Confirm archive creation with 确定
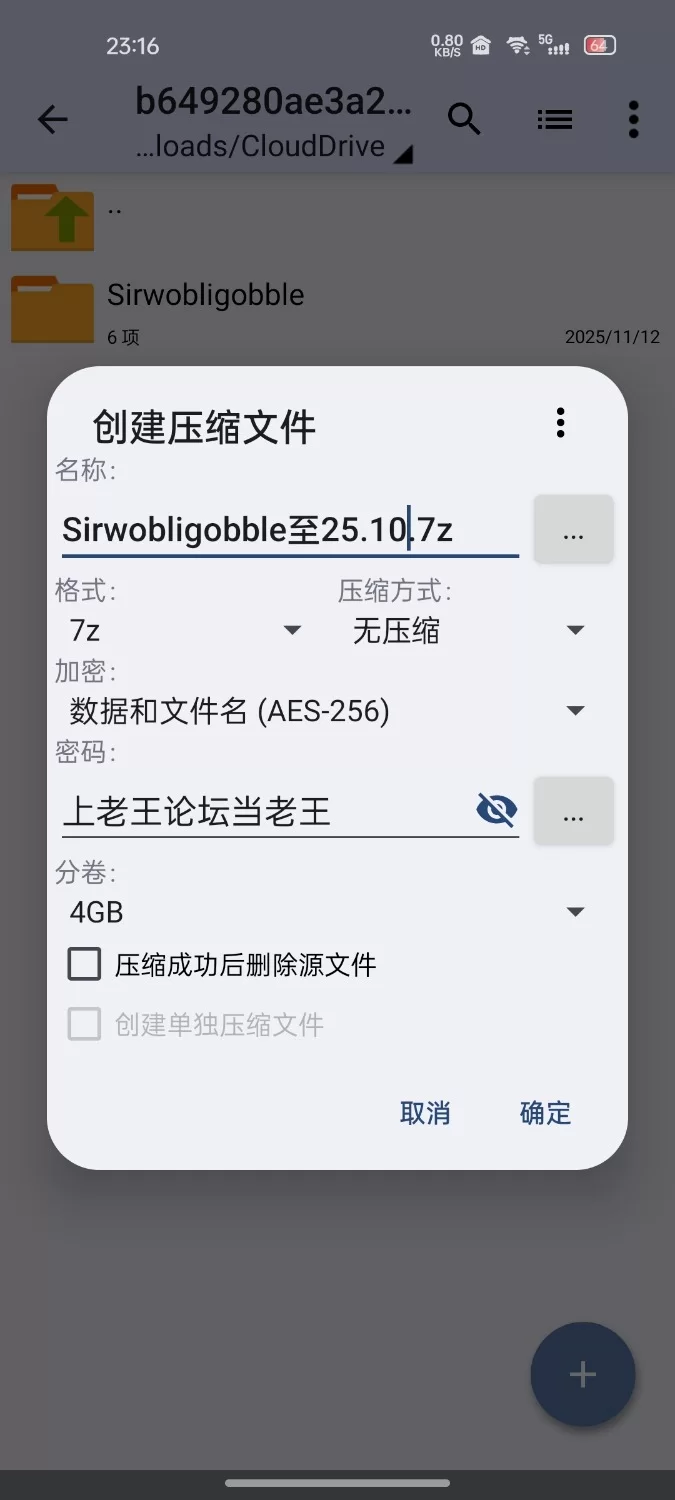This screenshot has width=675, height=1500. click(545, 1113)
